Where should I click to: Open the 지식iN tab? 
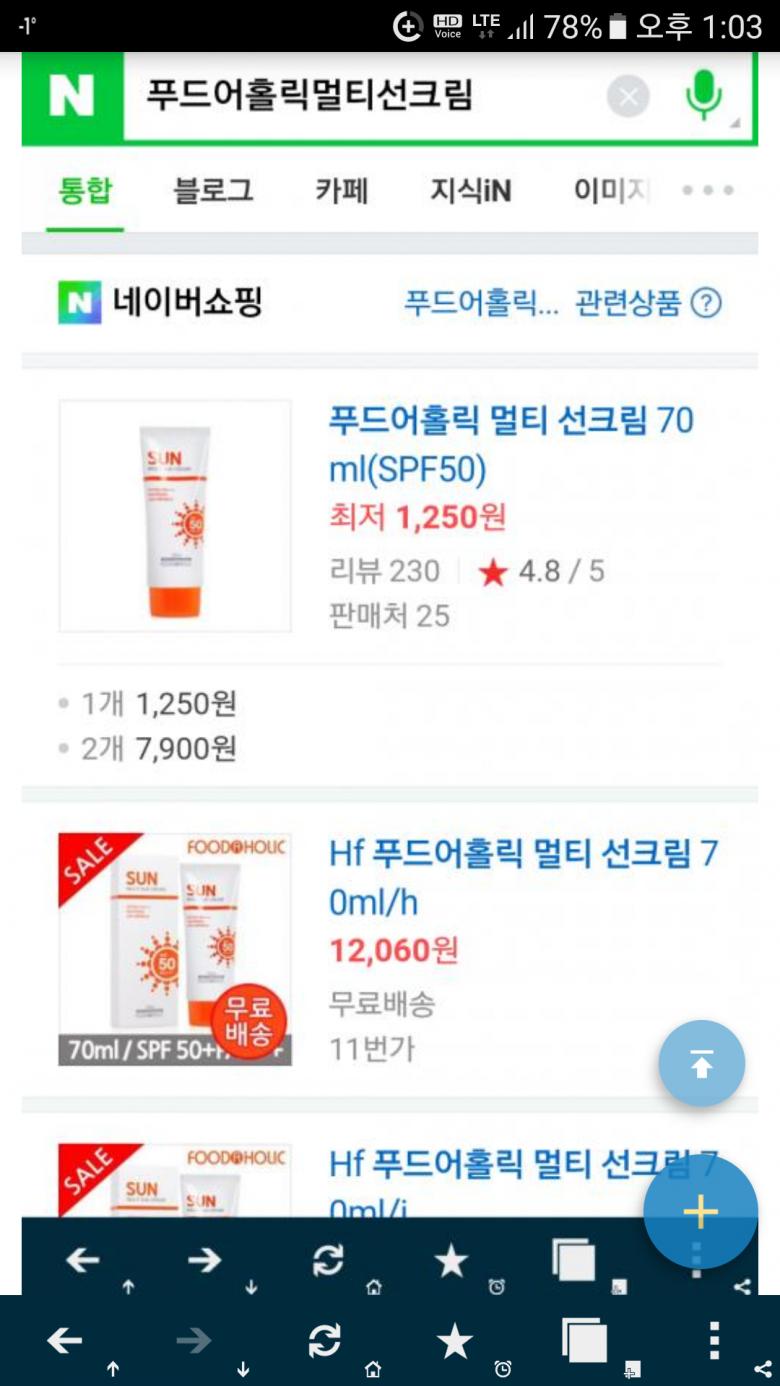(470, 190)
